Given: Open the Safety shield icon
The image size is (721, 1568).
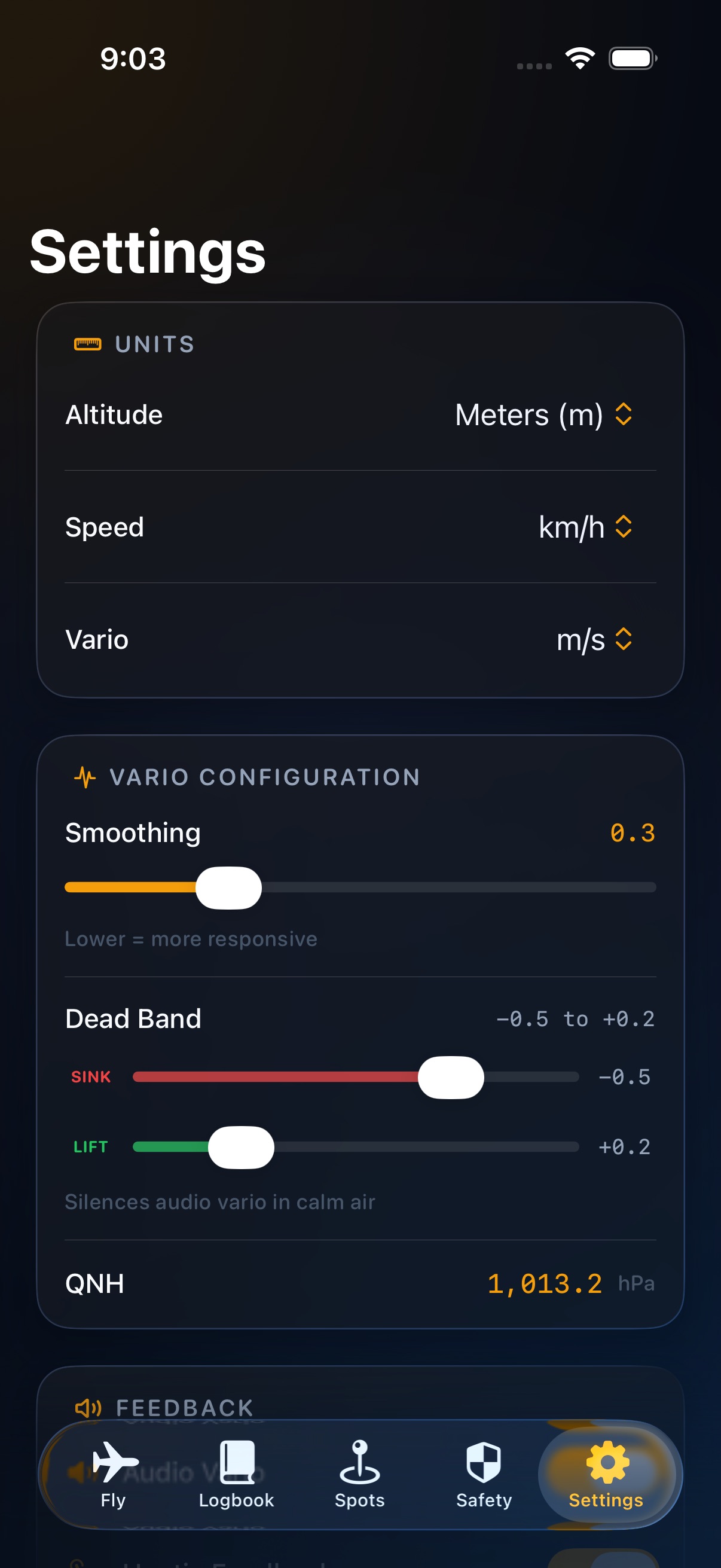Looking at the screenshot, I should click(482, 1462).
